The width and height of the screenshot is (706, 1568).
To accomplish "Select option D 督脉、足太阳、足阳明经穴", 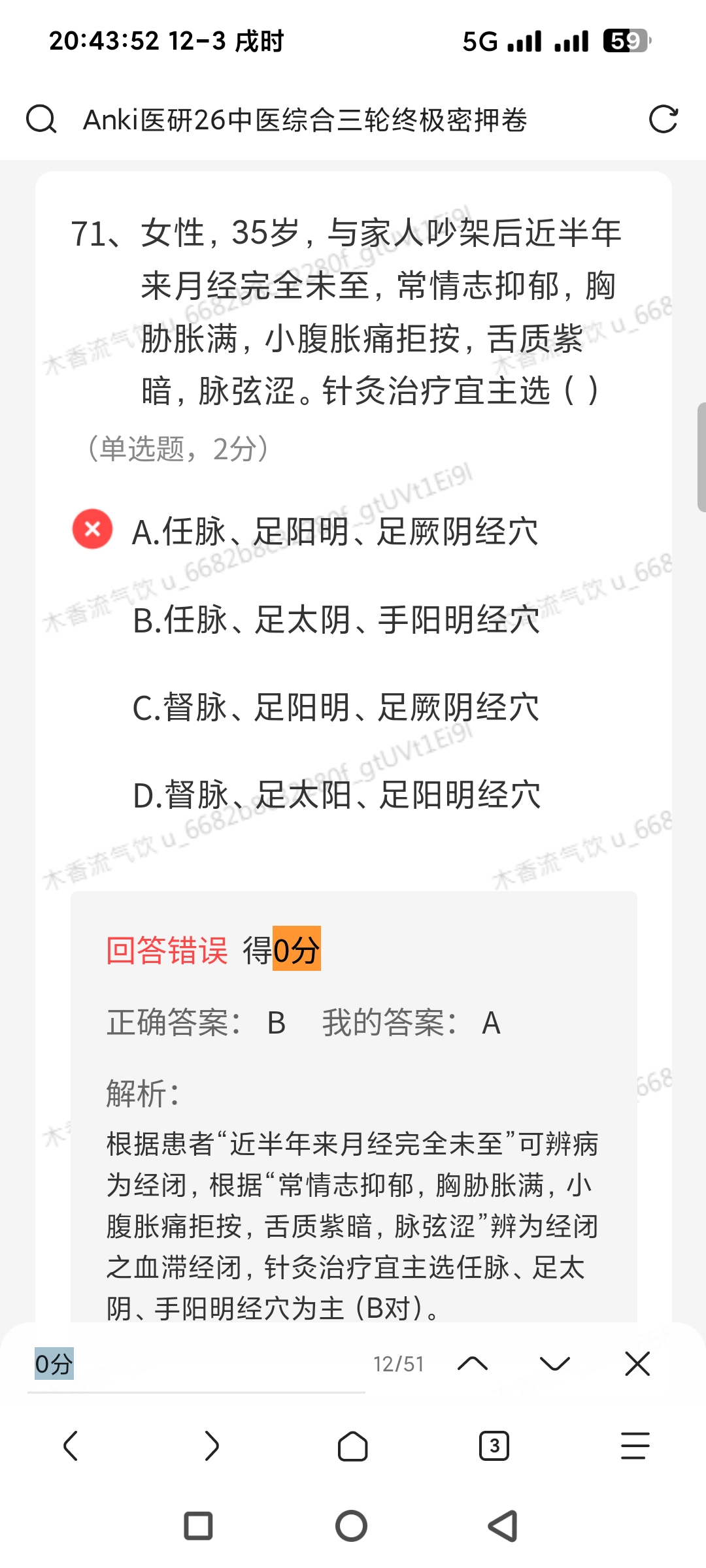I will 336,795.
